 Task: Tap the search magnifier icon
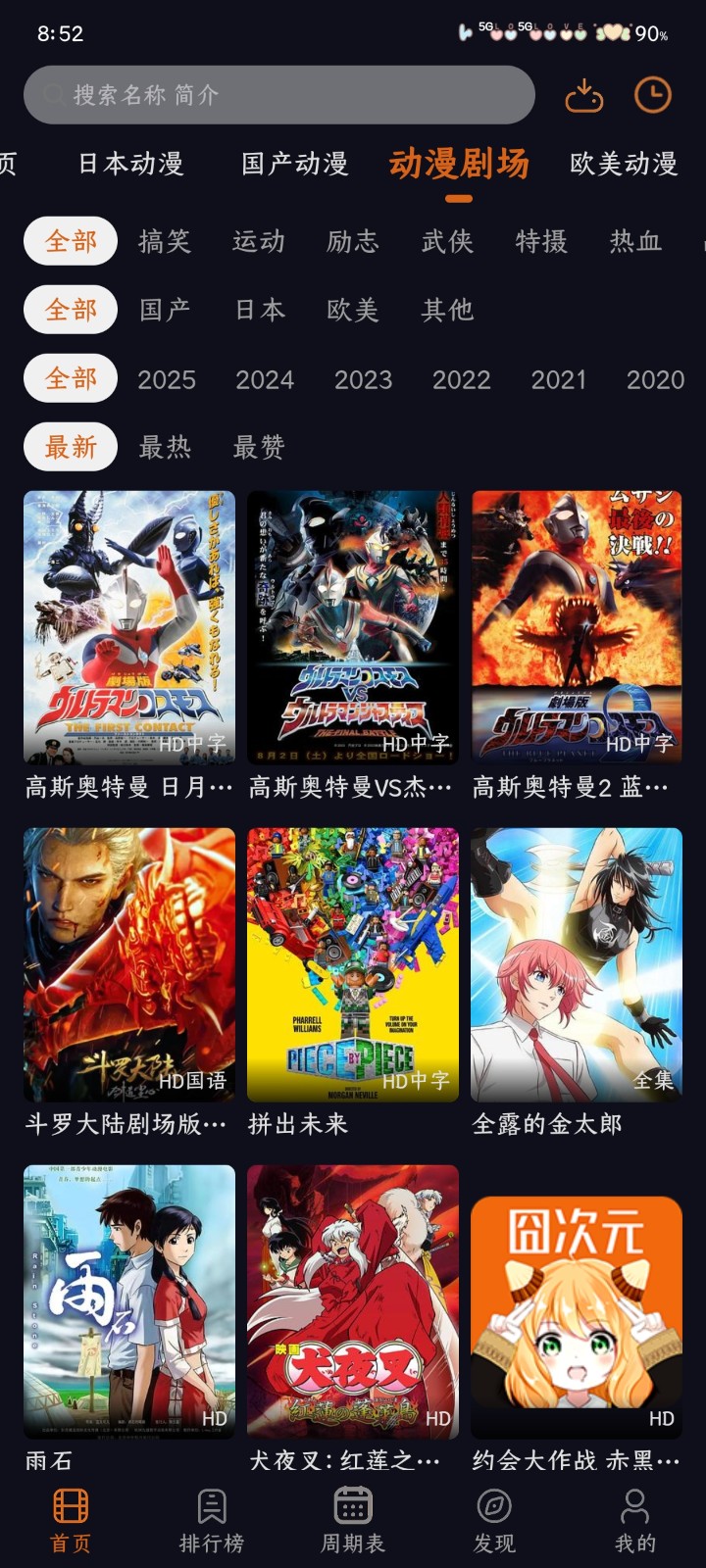52,94
